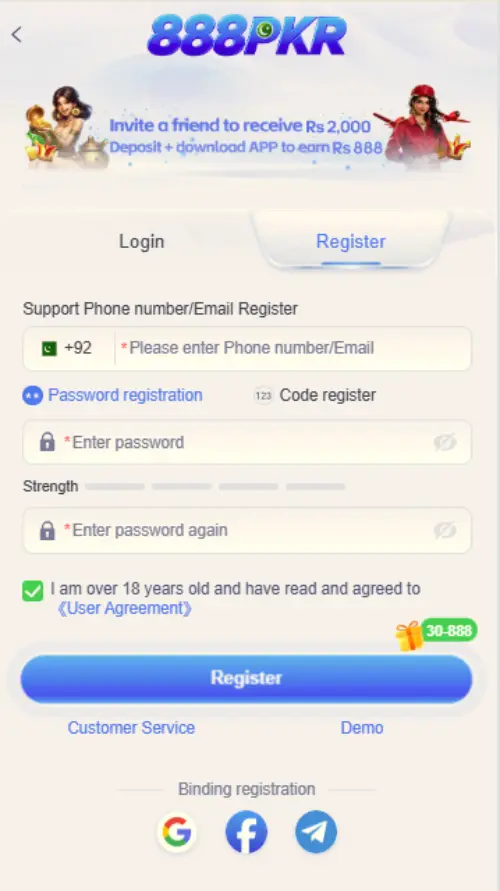Switch to the Login tab
Image resolution: width=500 pixels, height=891 pixels.
pyautogui.click(x=141, y=242)
